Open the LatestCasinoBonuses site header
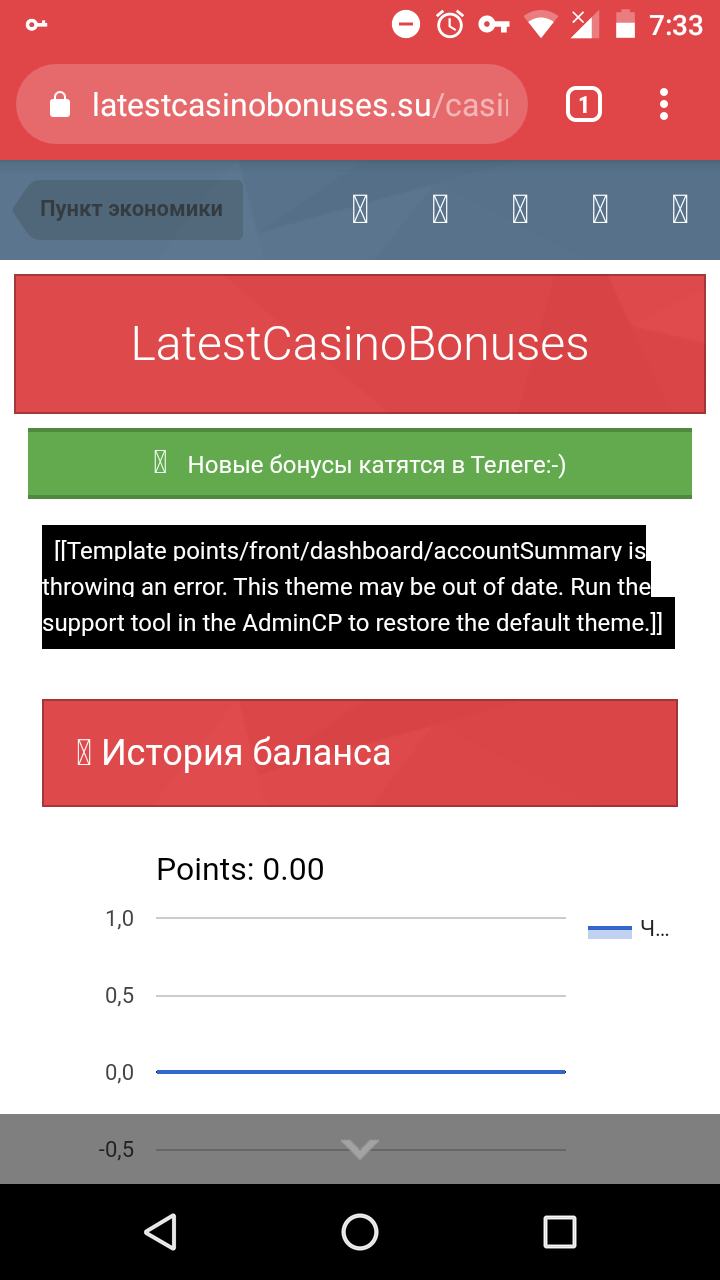Viewport: 720px width, 1280px height. coord(360,344)
